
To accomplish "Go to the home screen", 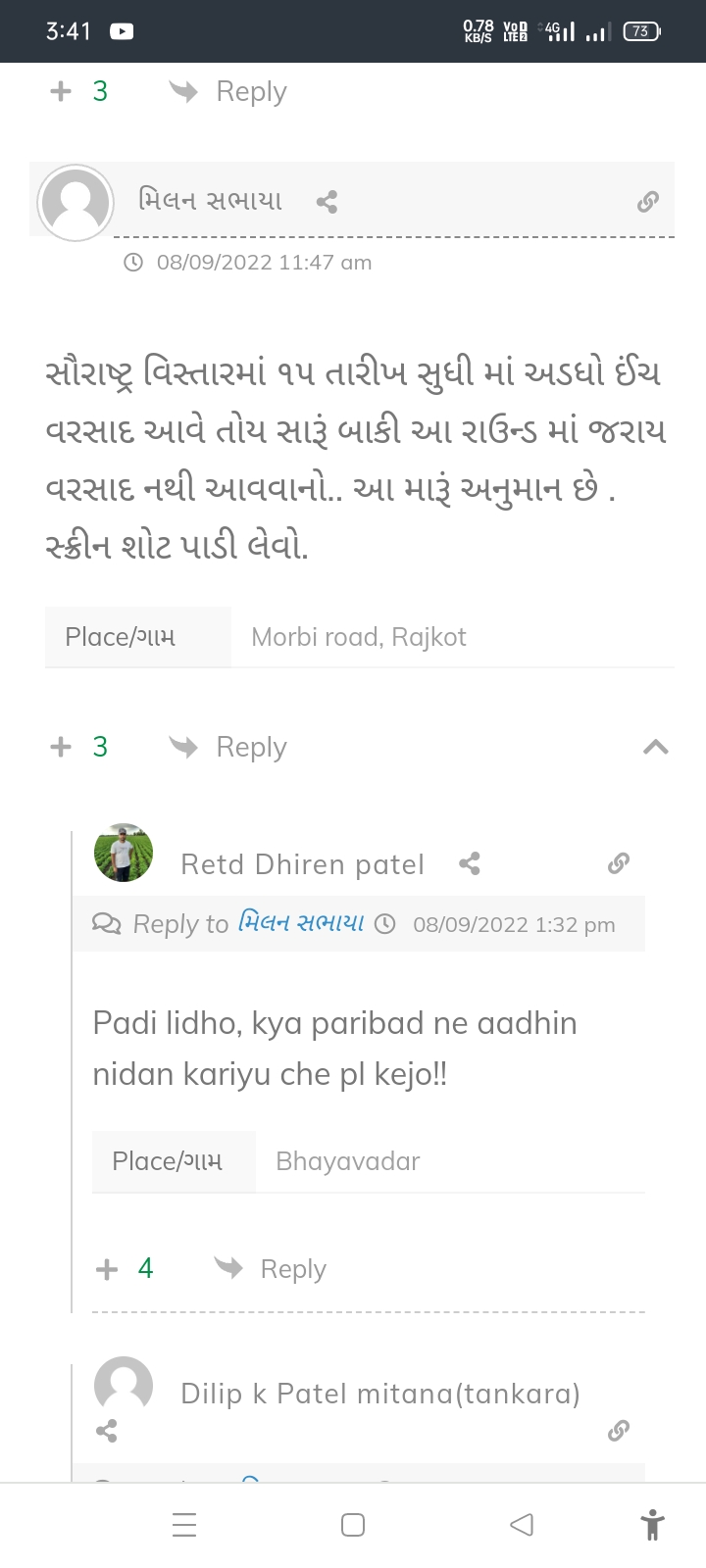I will coord(353,1525).
